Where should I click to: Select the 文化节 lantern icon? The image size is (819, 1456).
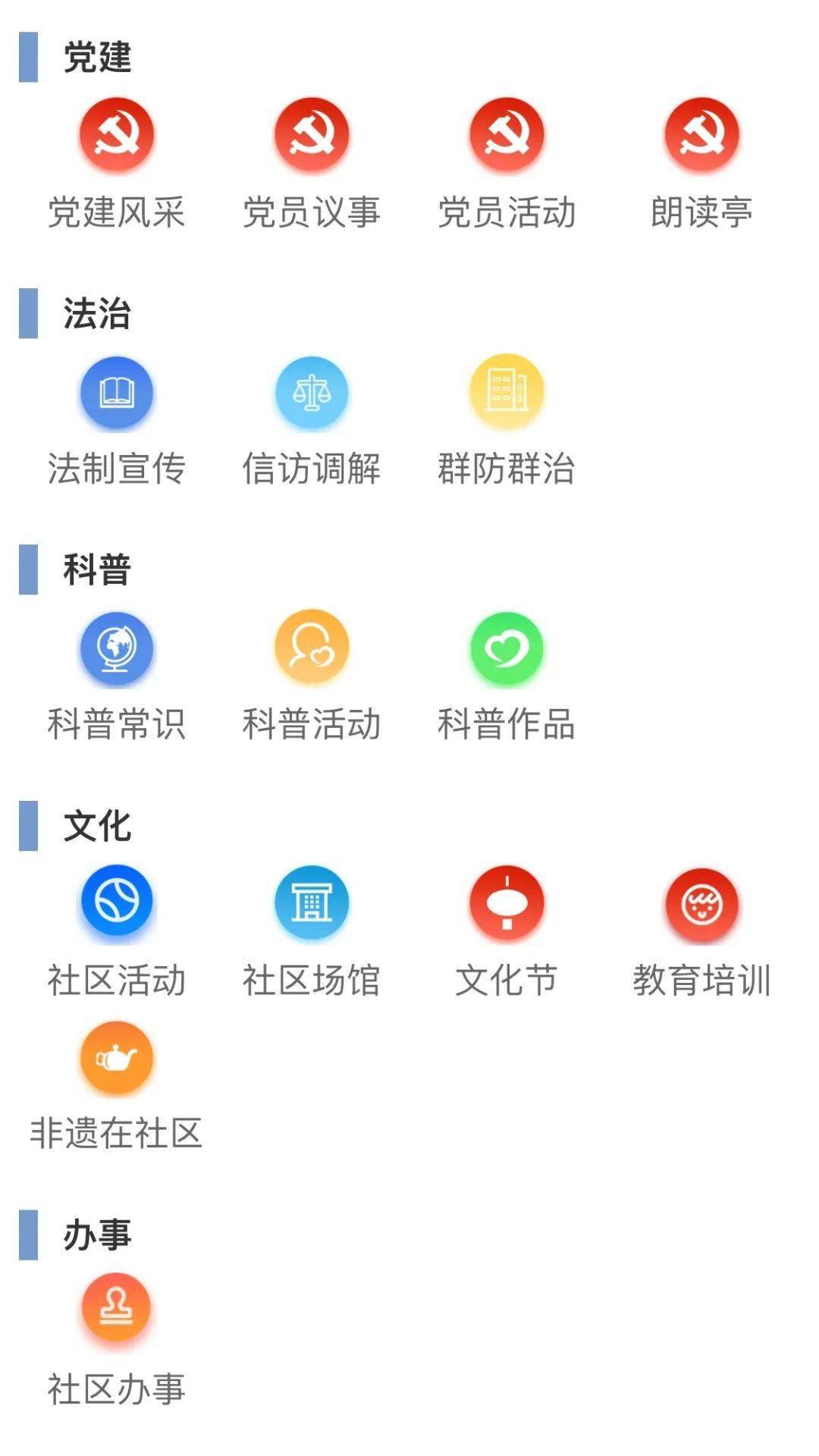(x=507, y=903)
